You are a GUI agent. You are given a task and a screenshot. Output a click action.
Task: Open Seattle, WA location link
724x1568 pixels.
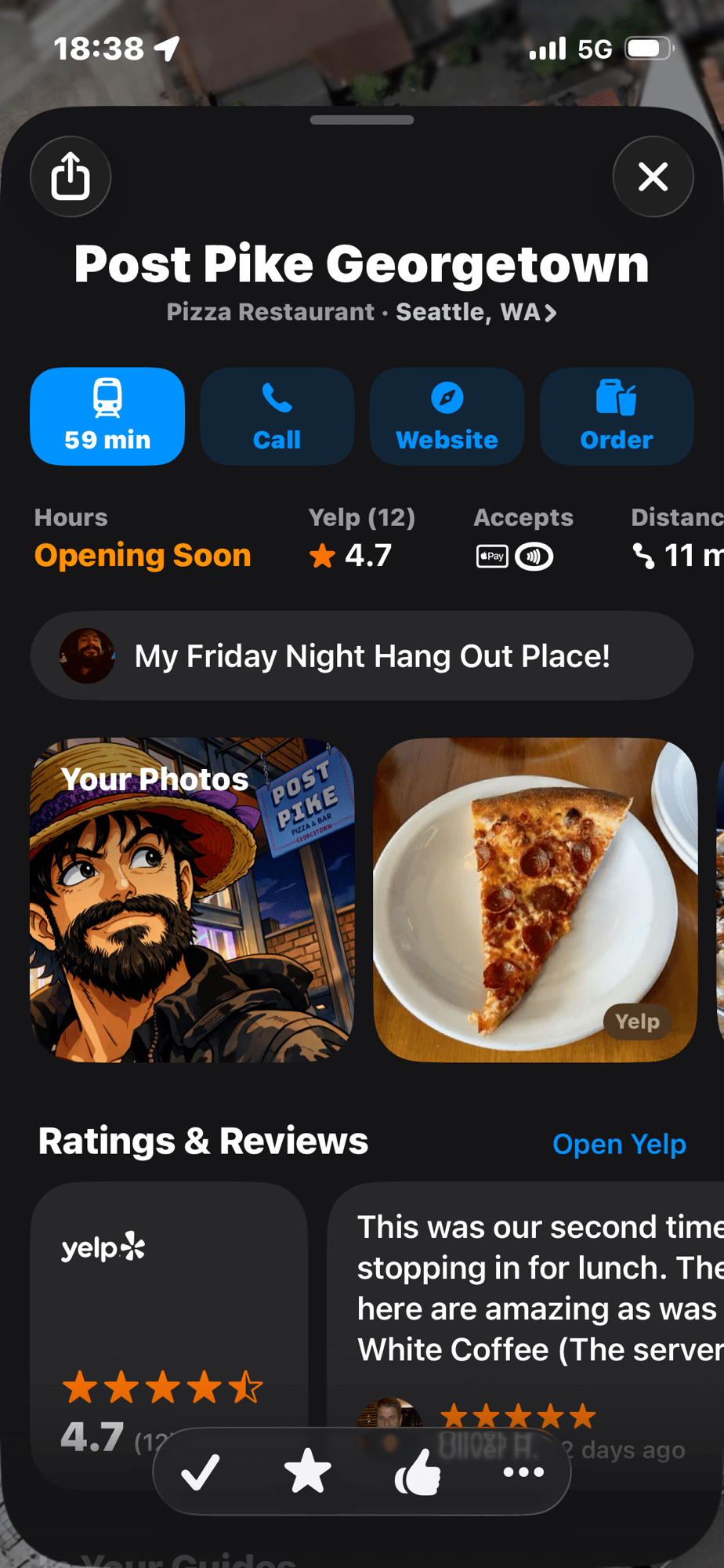476,312
